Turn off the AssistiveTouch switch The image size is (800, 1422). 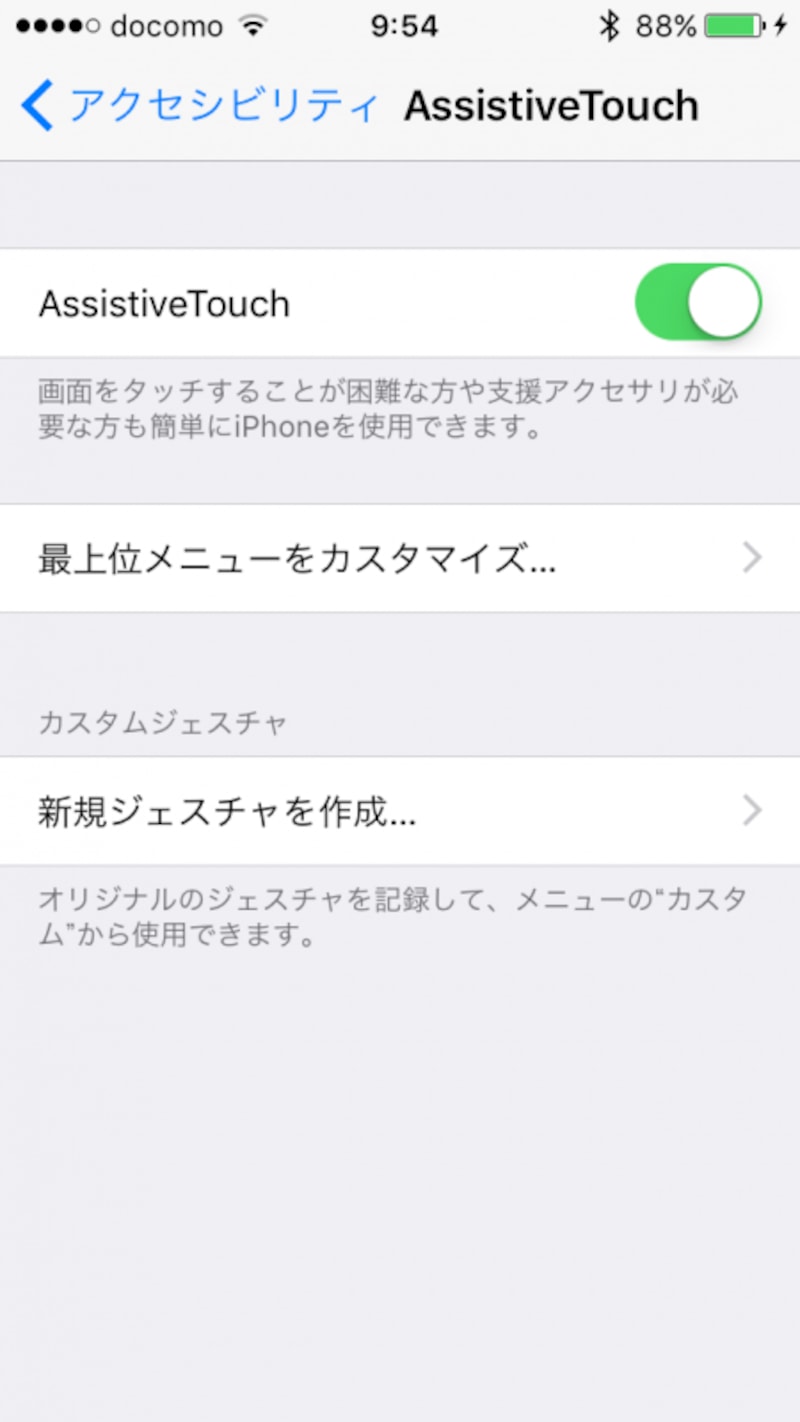click(698, 302)
